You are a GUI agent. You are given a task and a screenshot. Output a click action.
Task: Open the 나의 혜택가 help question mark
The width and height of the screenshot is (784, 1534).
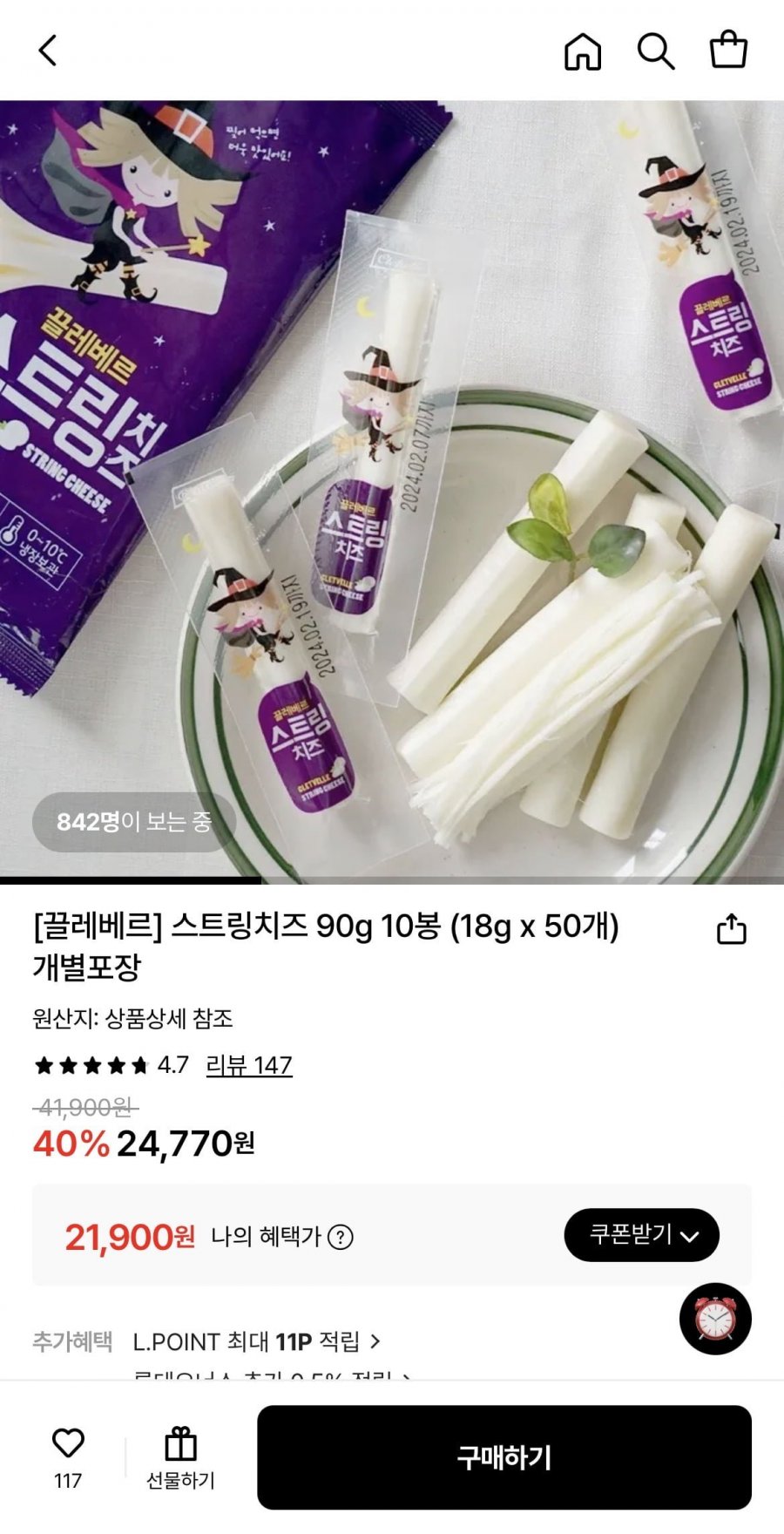click(x=341, y=1237)
